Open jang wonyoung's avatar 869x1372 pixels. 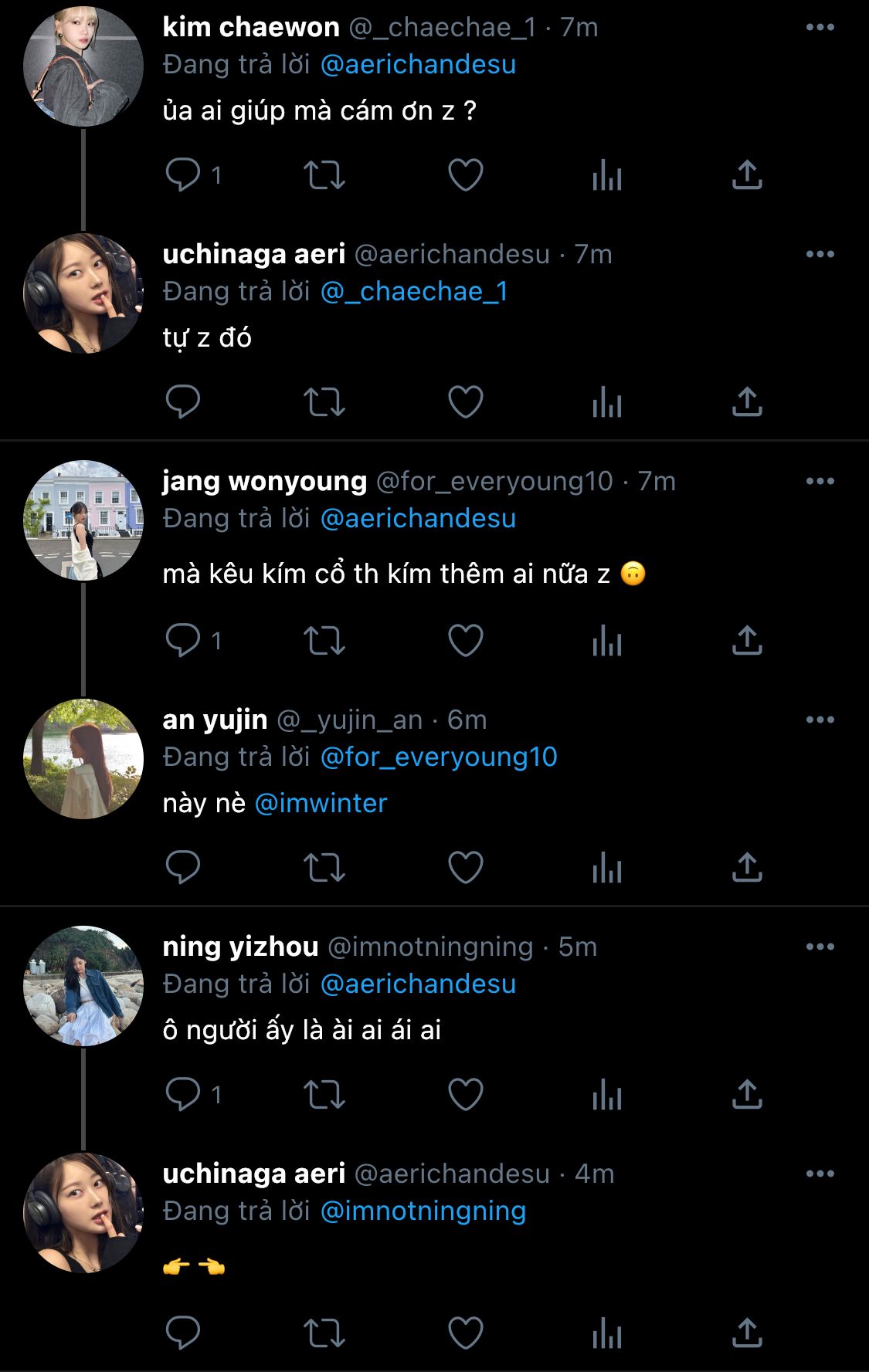[x=83, y=520]
